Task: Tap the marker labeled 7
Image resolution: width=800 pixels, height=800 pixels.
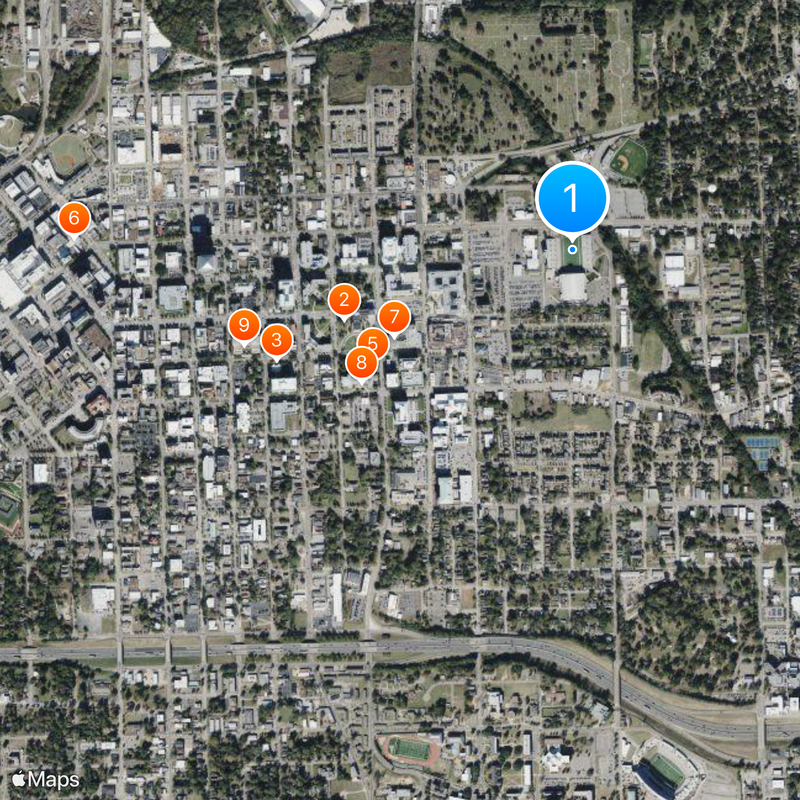Action: [x=395, y=317]
